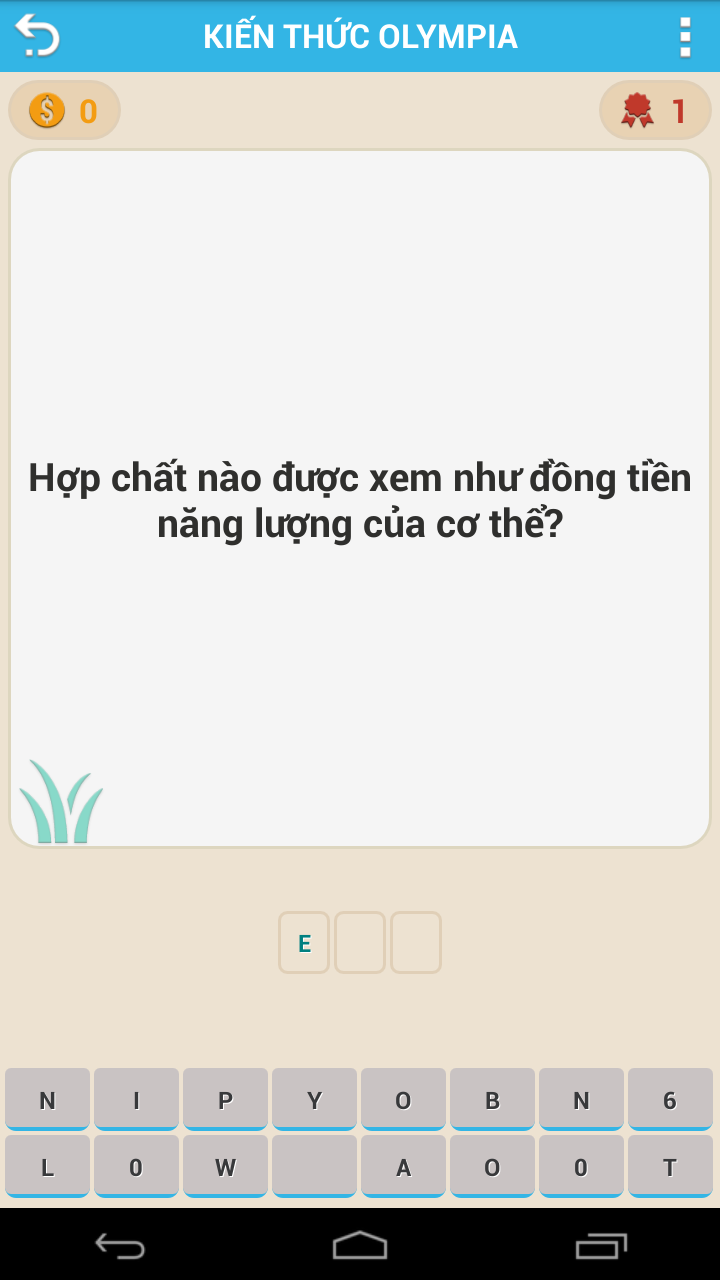Go to the Android home screen
The height and width of the screenshot is (1280, 720).
click(x=360, y=1245)
